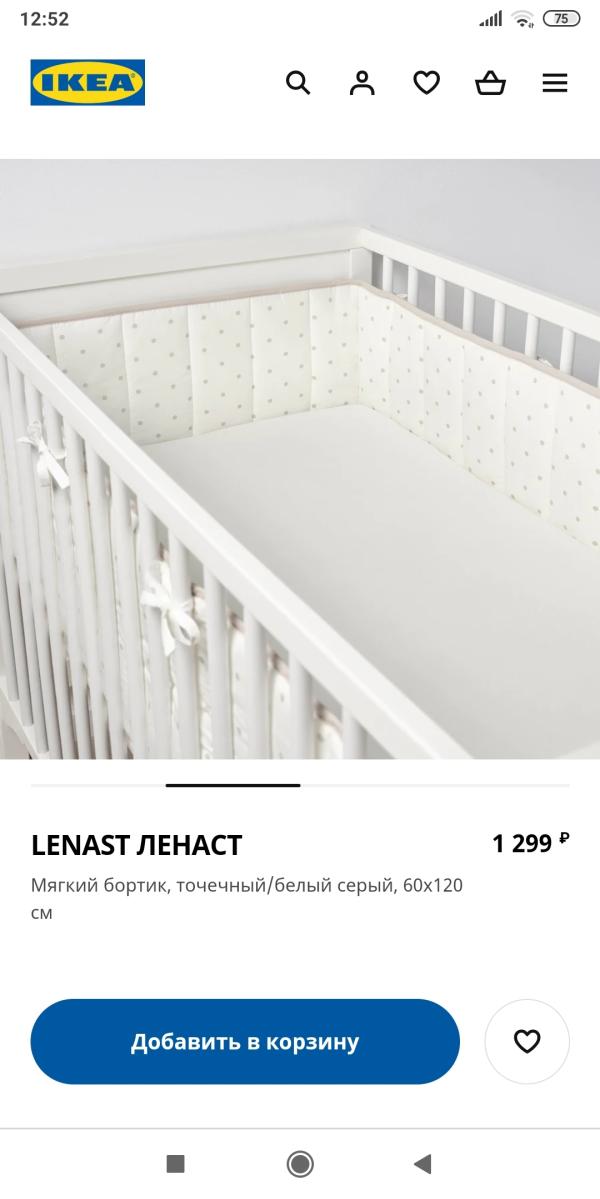The width and height of the screenshot is (600, 1199).
Task: Open the wishlist heart in the header
Action: 426,83
